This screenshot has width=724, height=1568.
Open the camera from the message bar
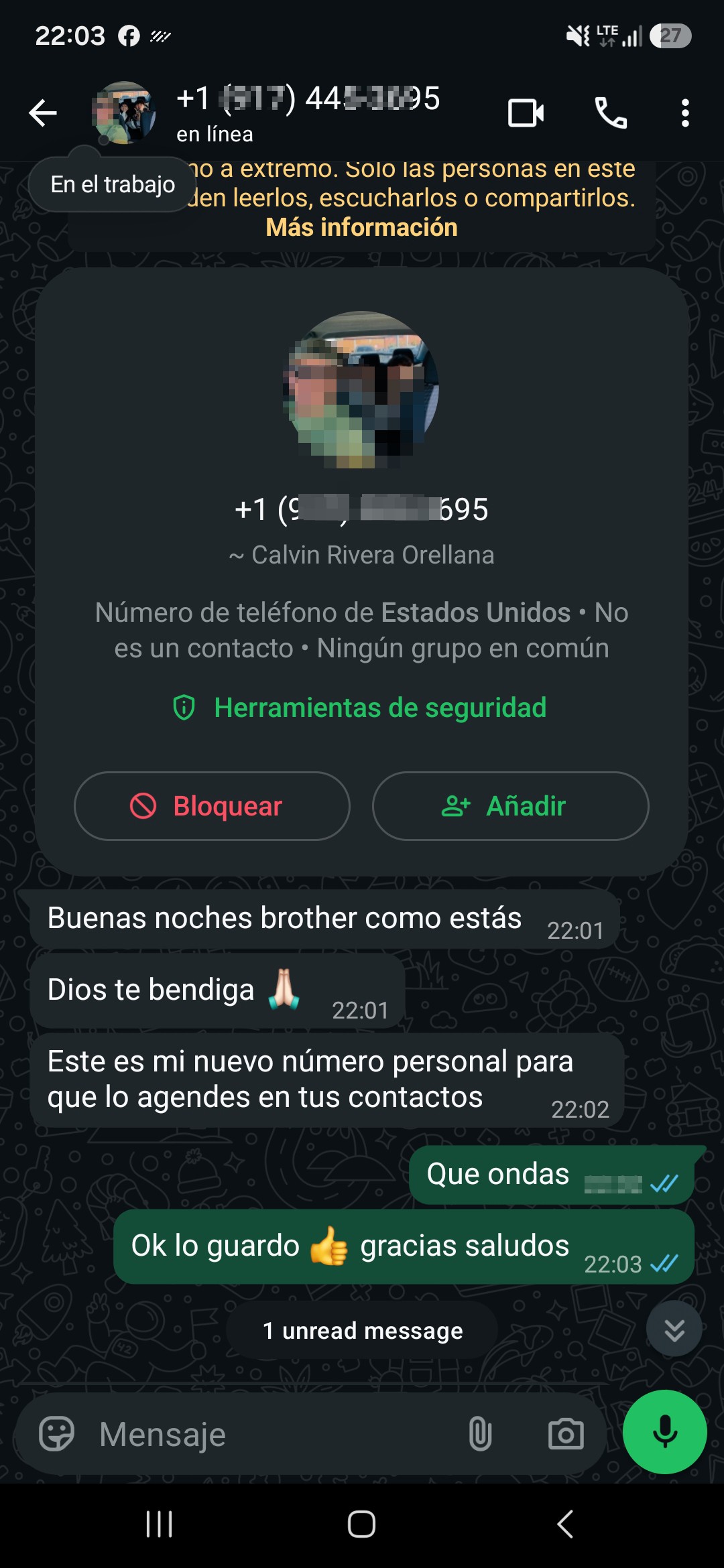[x=566, y=1434]
